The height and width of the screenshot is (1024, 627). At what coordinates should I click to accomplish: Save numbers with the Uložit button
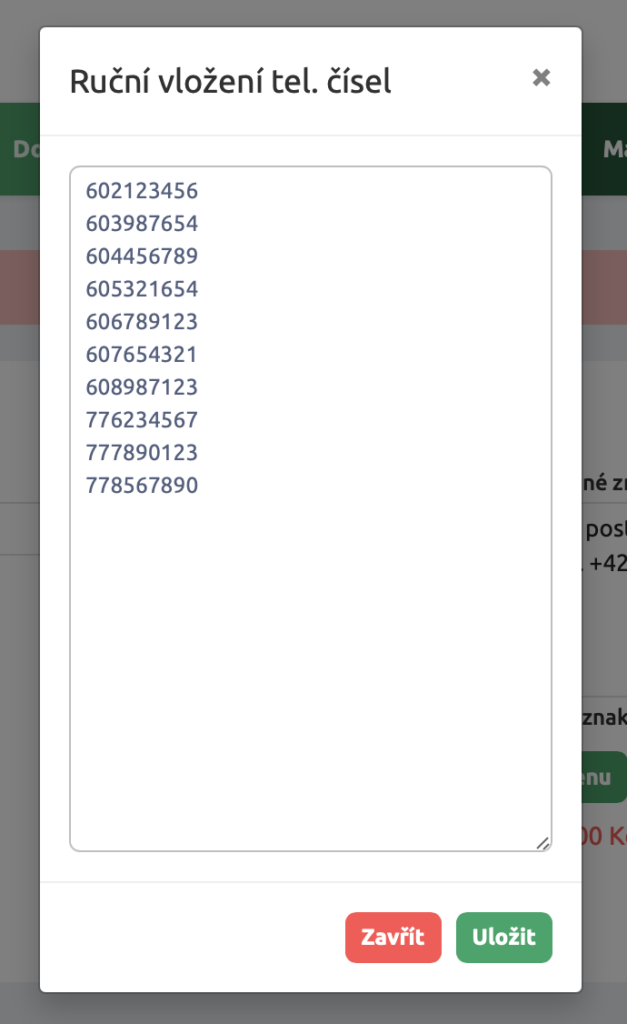[x=504, y=937]
